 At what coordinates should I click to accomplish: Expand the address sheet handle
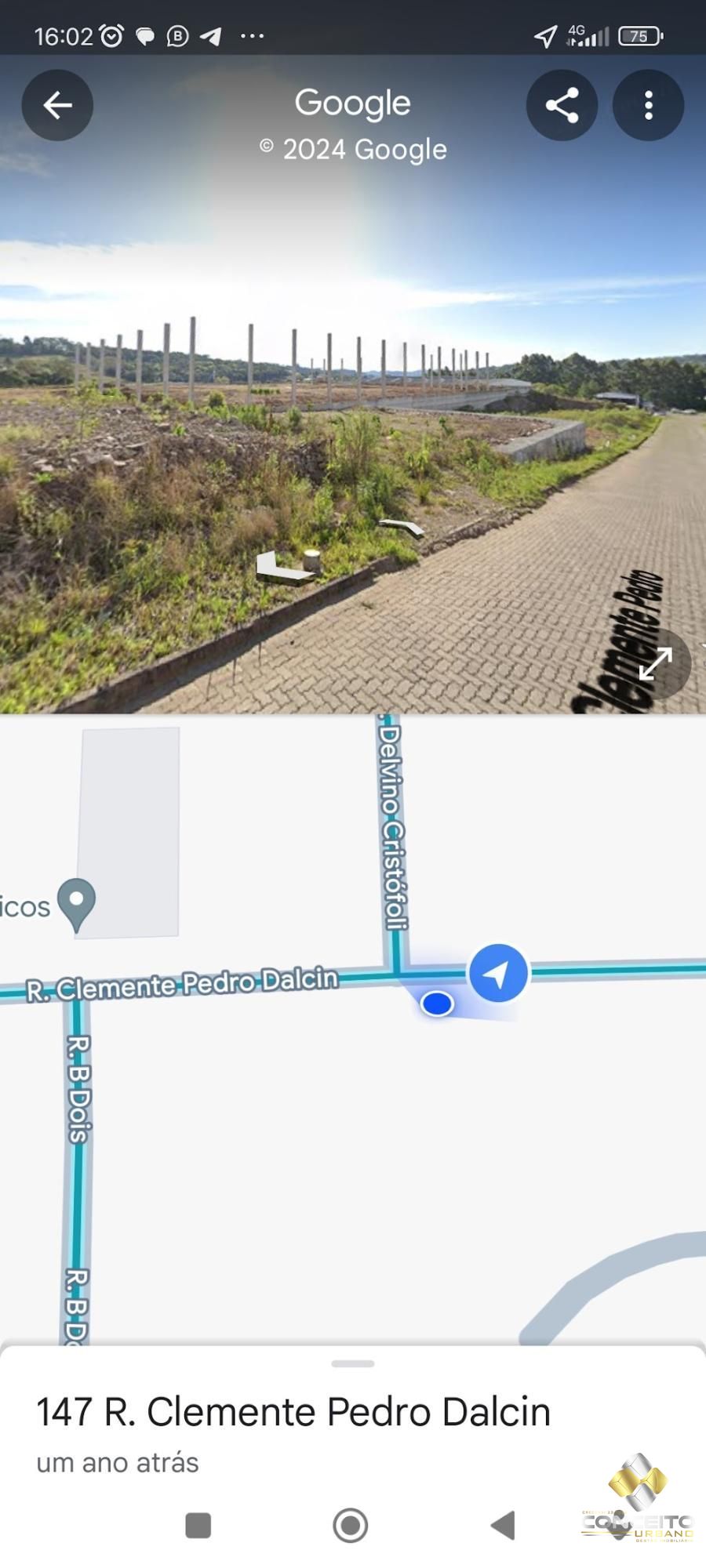[x=353, y=1363]
